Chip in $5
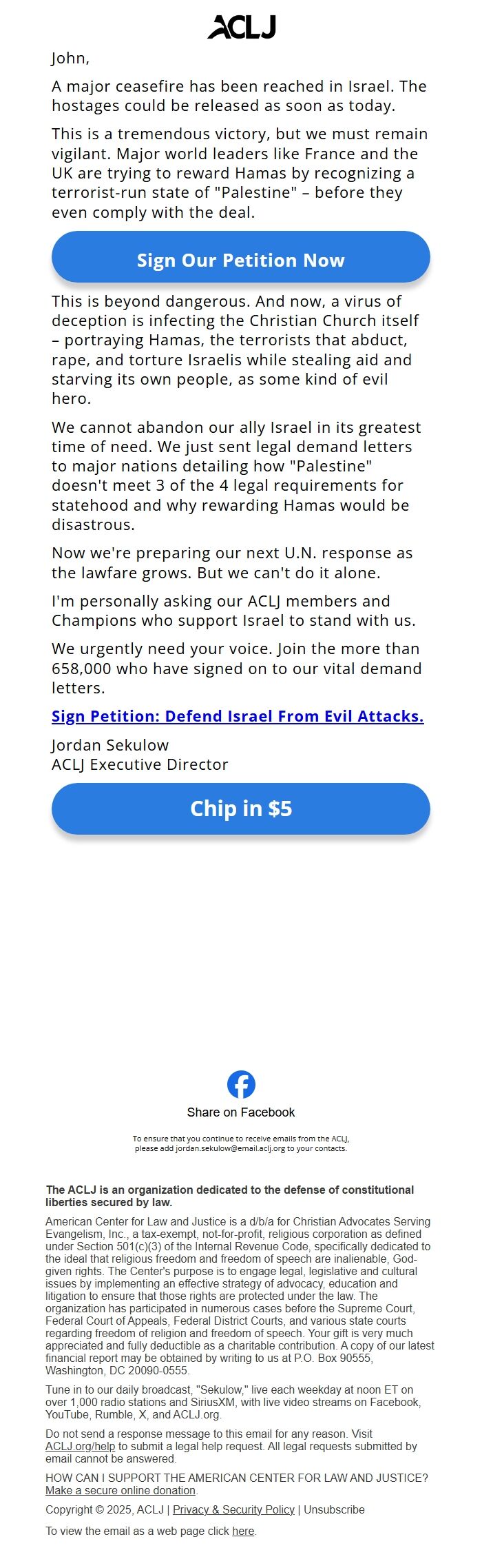This screenshot has height=1568, width=482. (241, 808)
